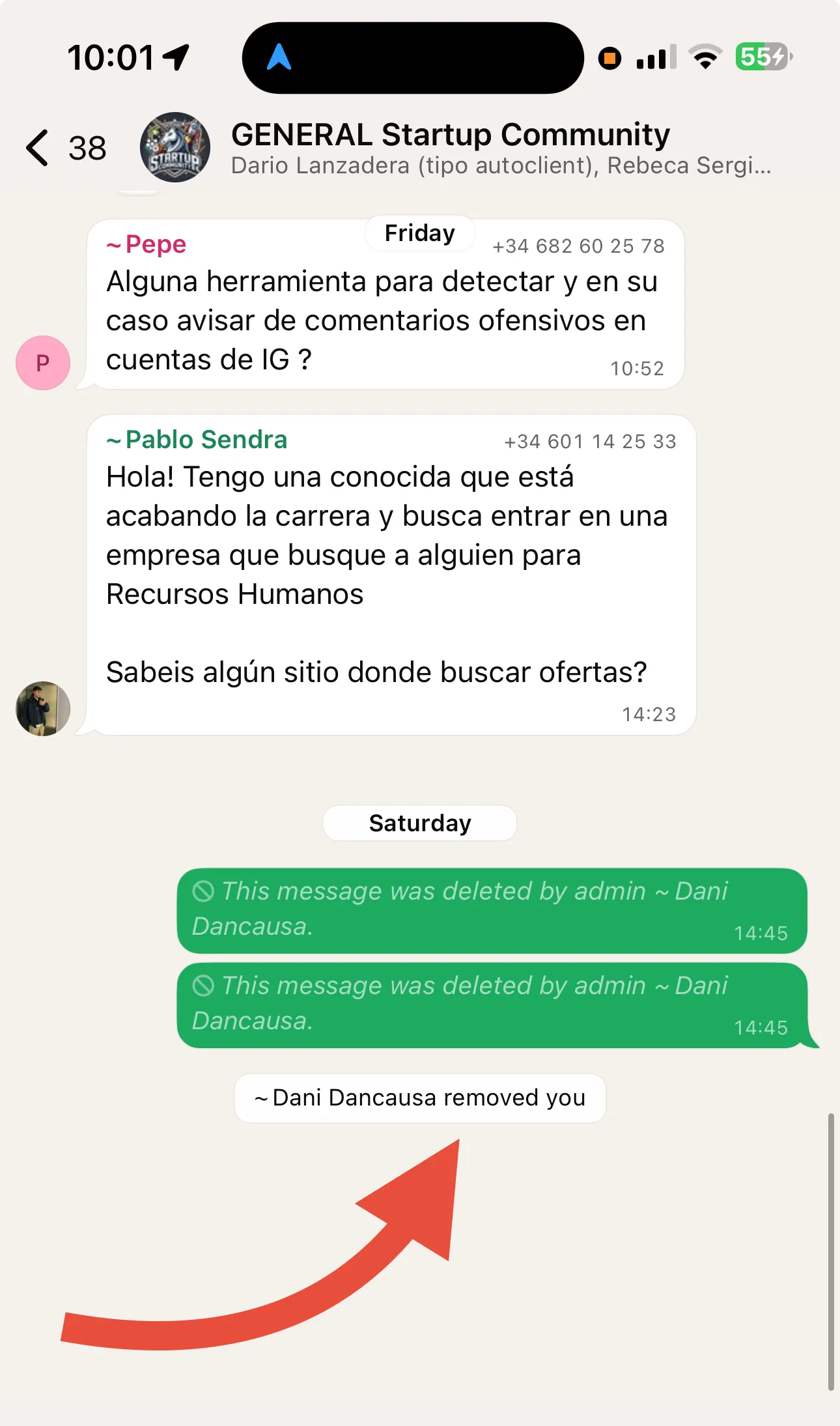Expand the Friday date separator
The width and height of the screenshot is (840, 1426).
click(419, 233)
